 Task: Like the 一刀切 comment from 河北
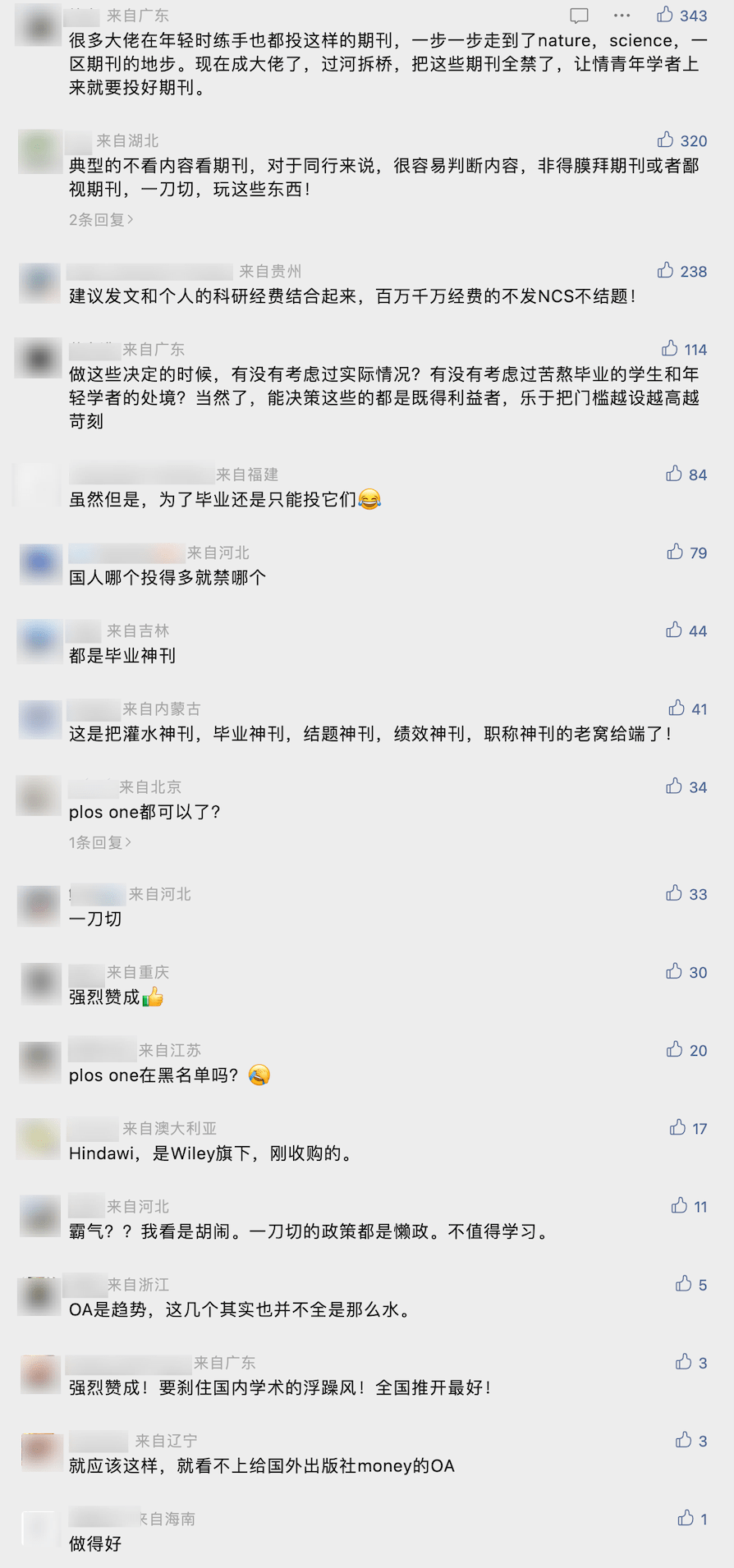coord(674,893)
